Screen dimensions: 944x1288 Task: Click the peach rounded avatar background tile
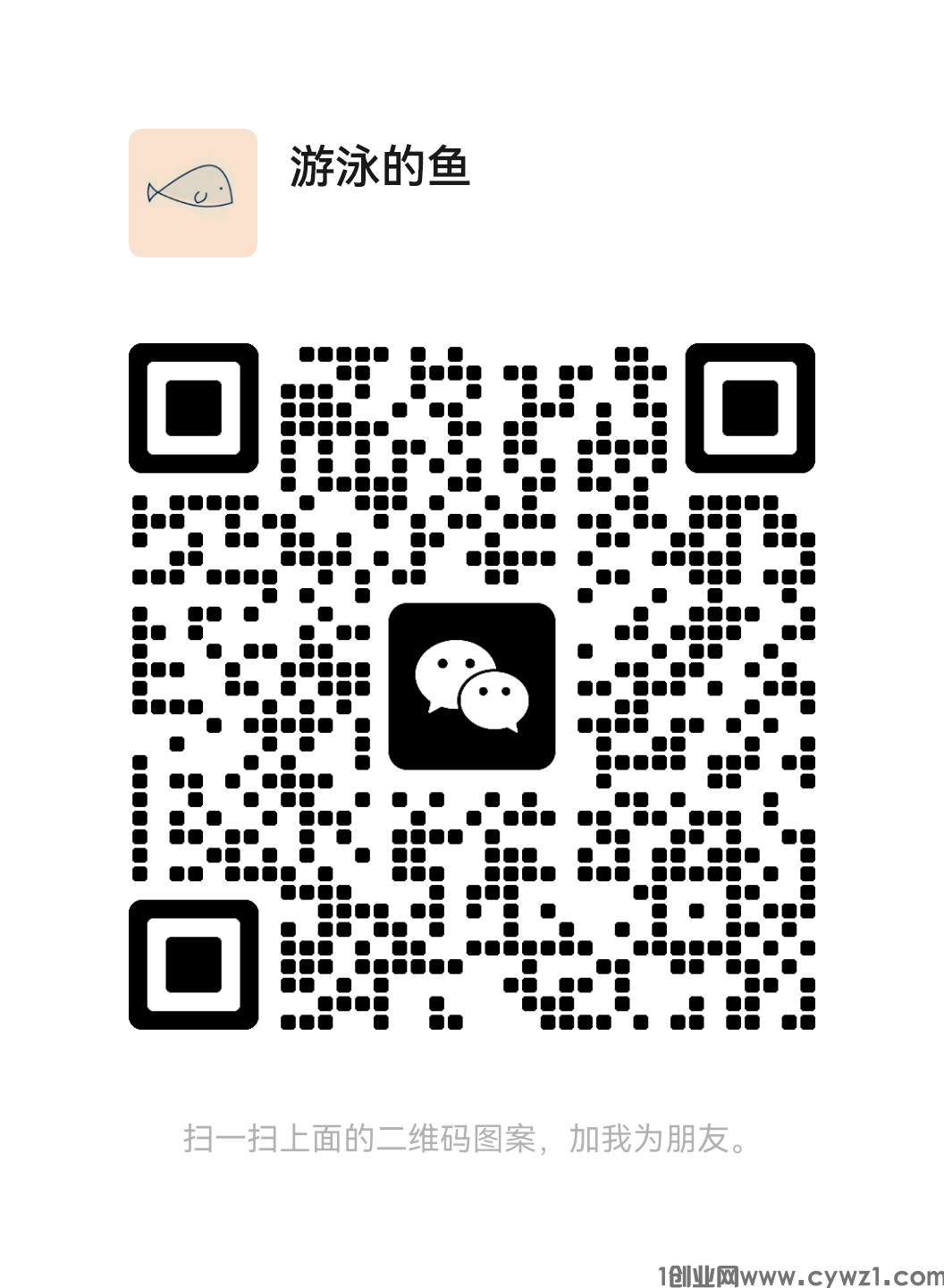pos(192,192)
